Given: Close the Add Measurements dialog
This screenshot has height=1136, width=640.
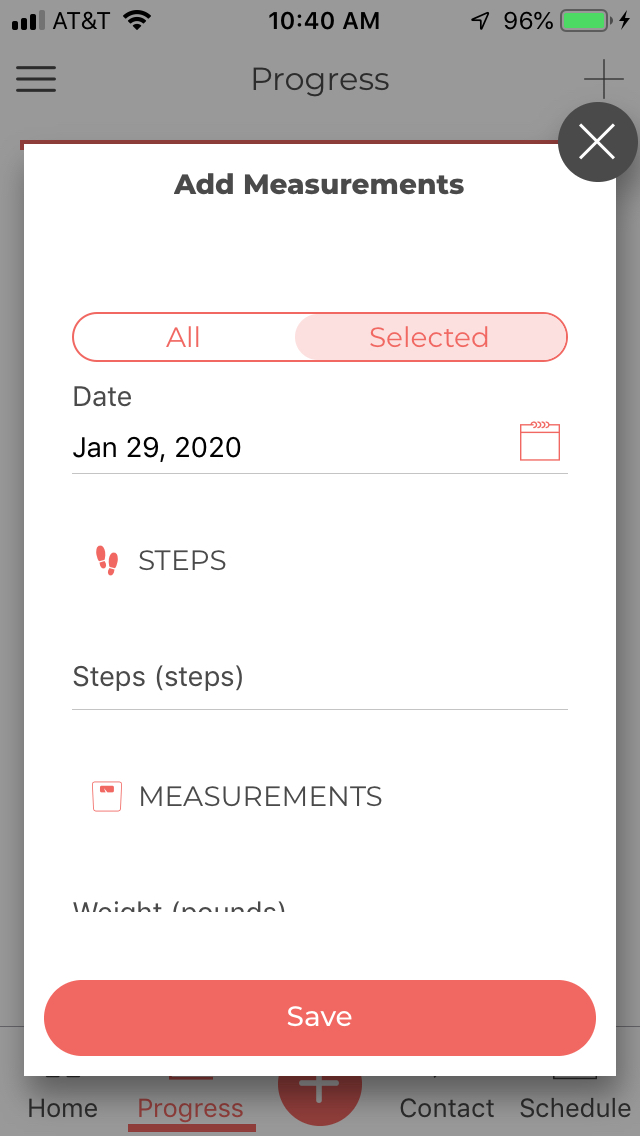Looking at the screenshot, I should (x=597, y=143).
